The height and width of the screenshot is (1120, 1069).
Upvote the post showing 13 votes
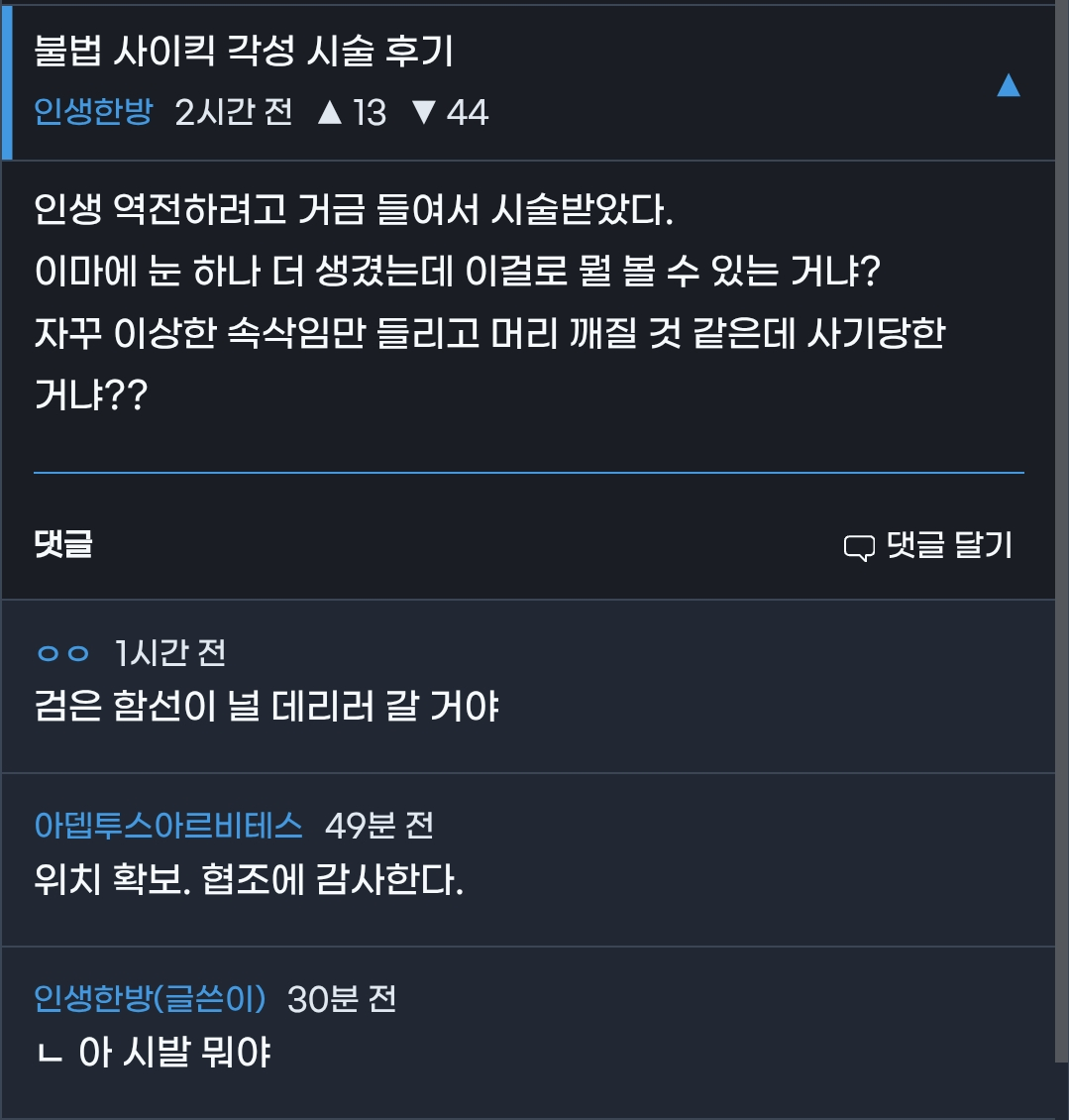330,112
